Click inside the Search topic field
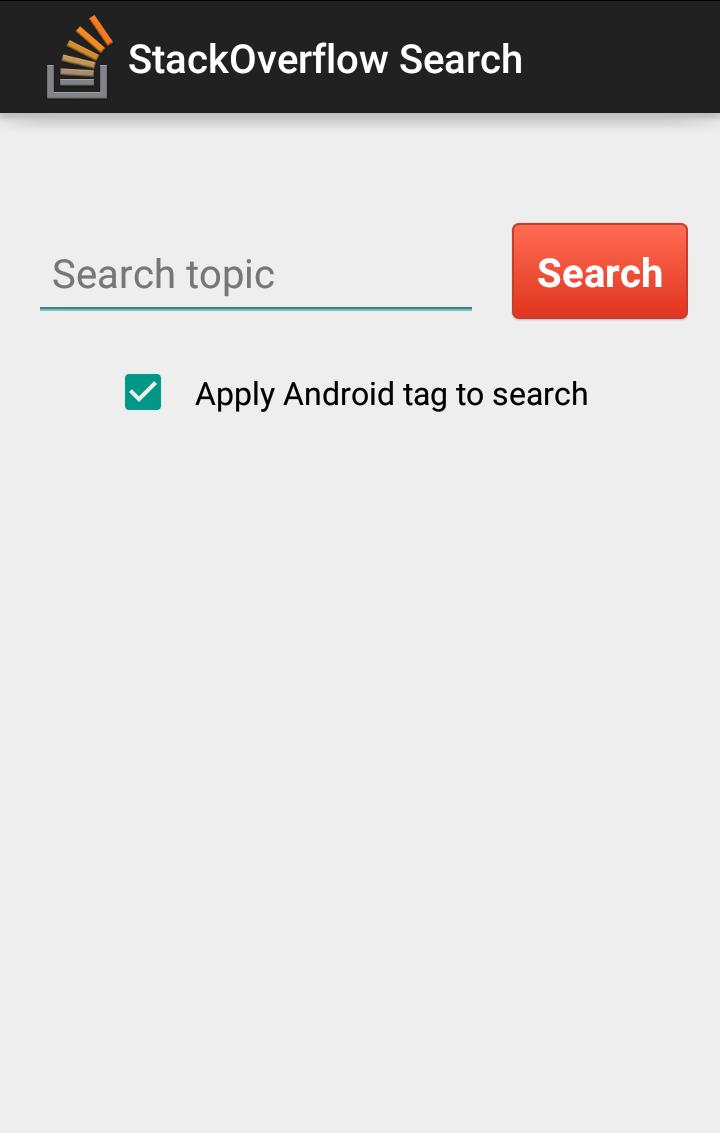720x1133 pixels. (255, 275)
